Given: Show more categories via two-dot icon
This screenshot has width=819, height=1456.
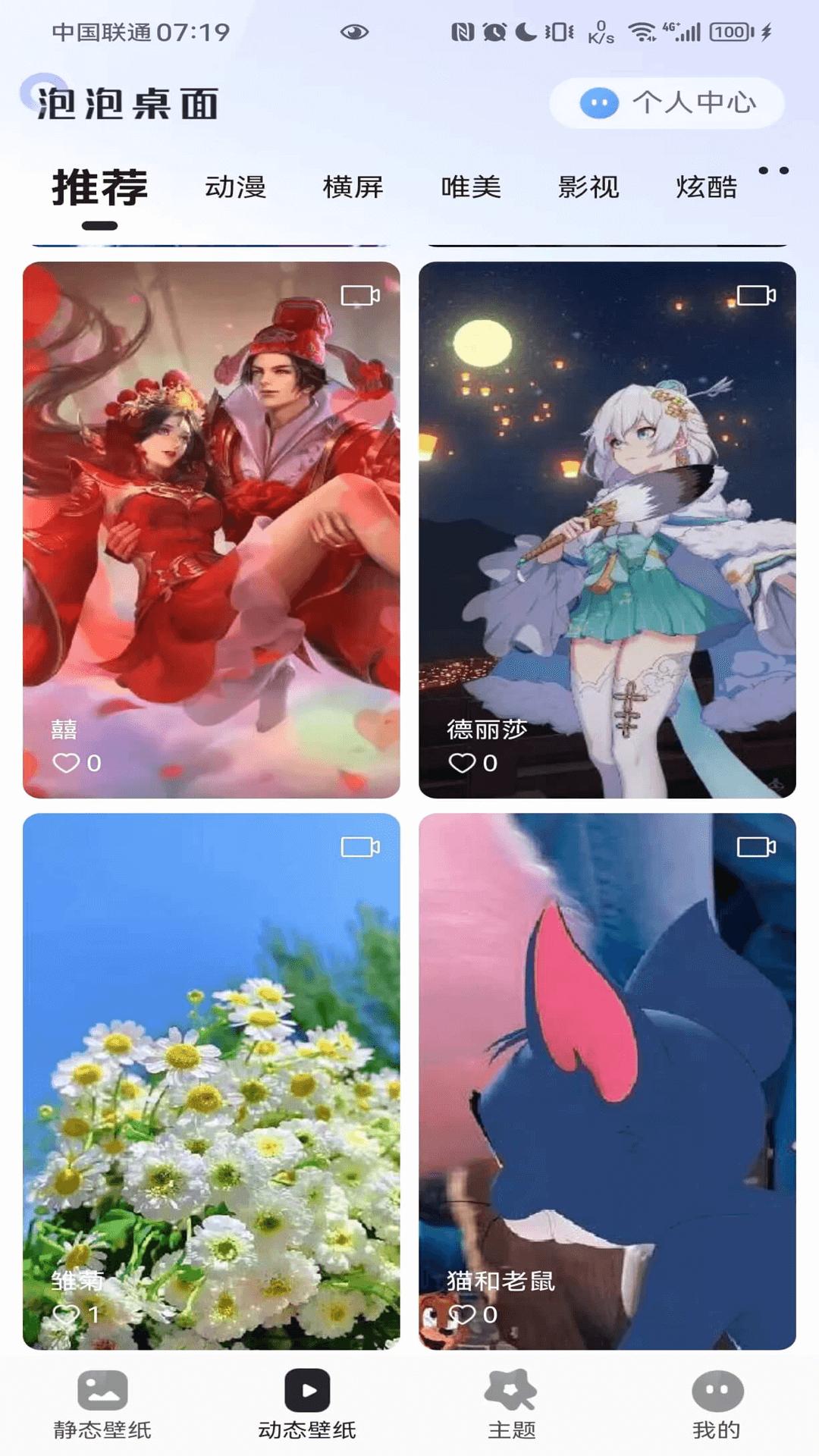Looking at the screenshot, I should [x=773, y=171].
